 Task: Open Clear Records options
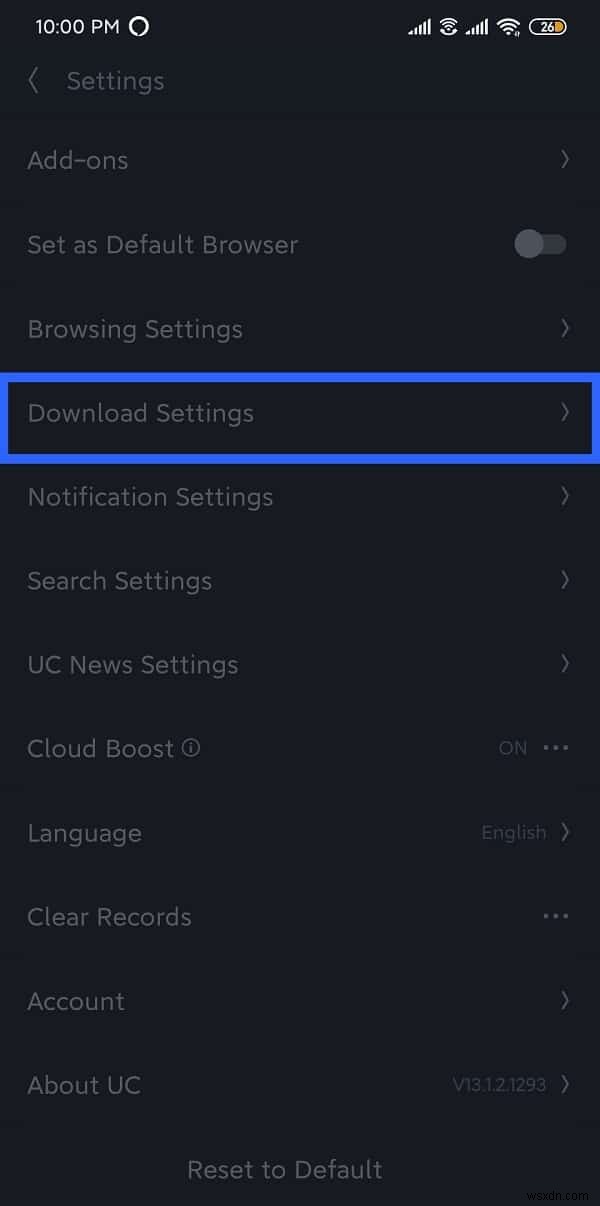point(555,916)
